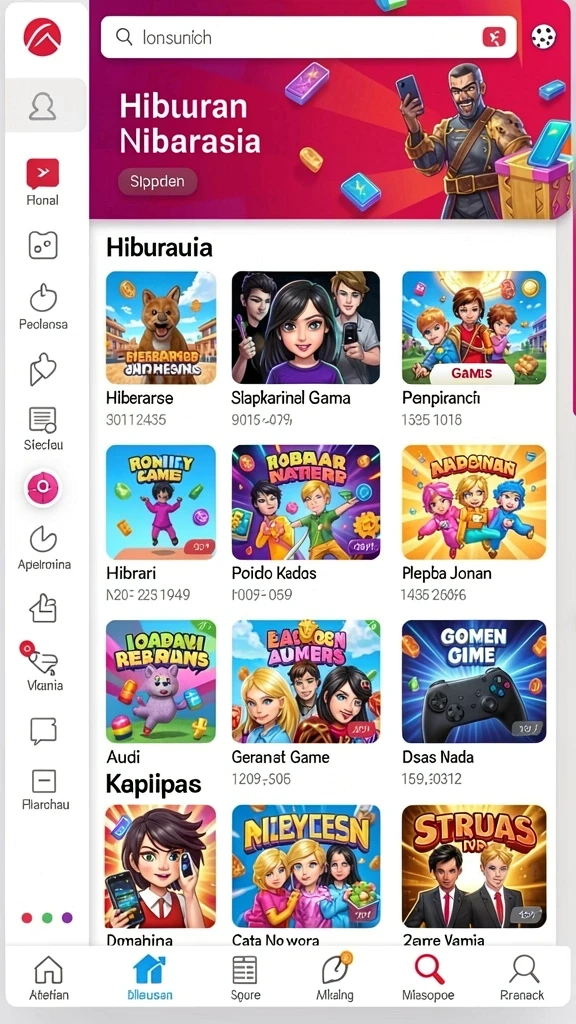This screenshot has height=1024, width=576.
Task: Select Honal in the side menu
Action: pos(42,182)
